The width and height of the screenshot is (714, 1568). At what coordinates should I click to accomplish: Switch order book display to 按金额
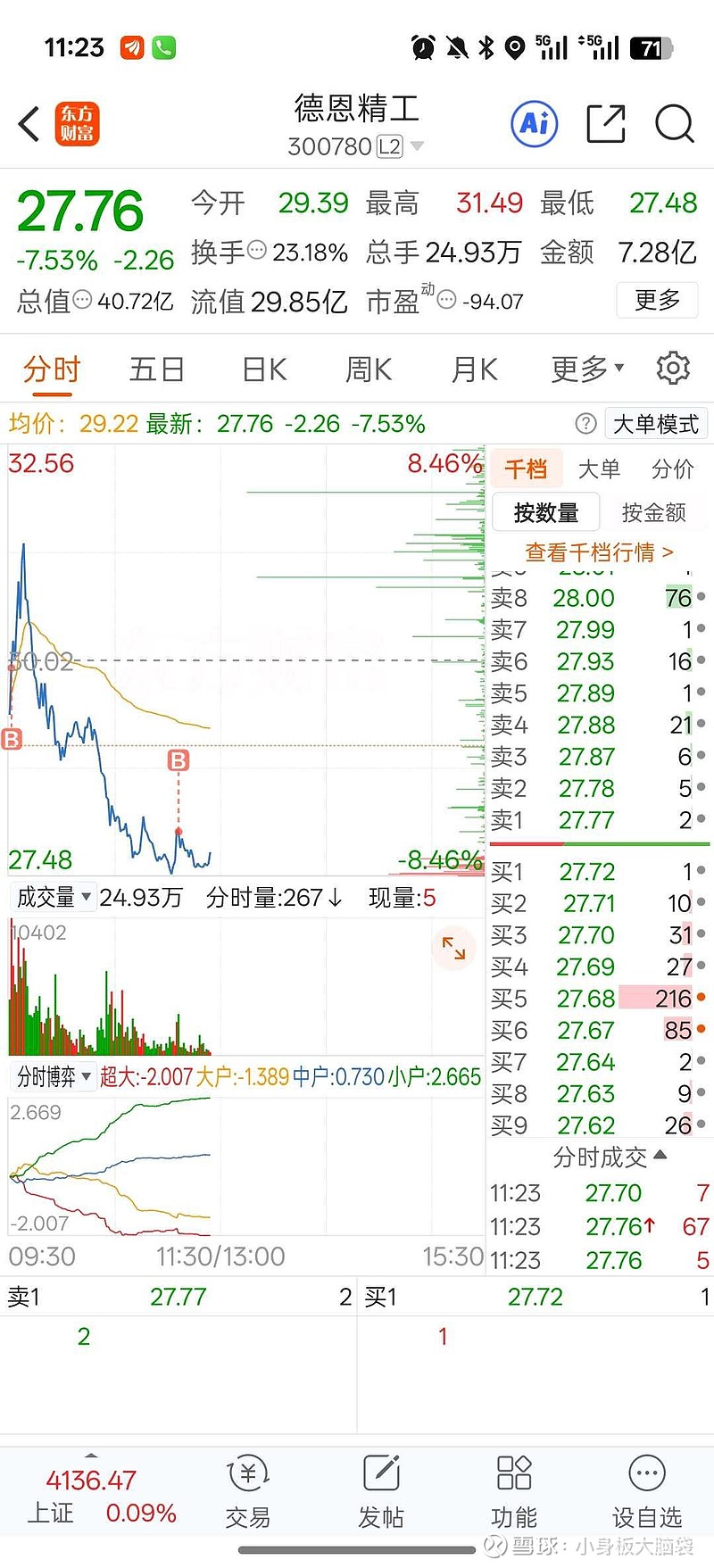click(654, 512)
